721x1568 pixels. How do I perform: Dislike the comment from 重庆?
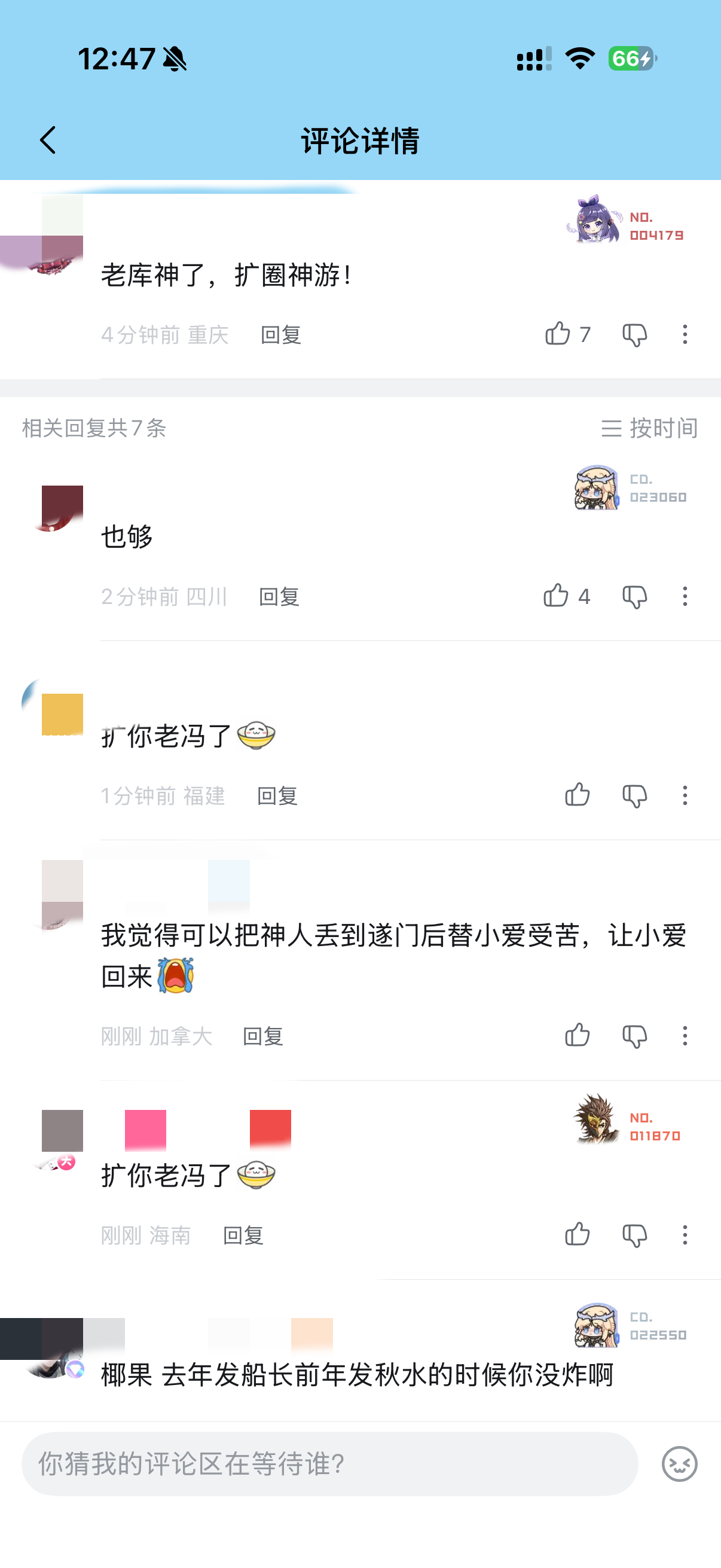634,335
